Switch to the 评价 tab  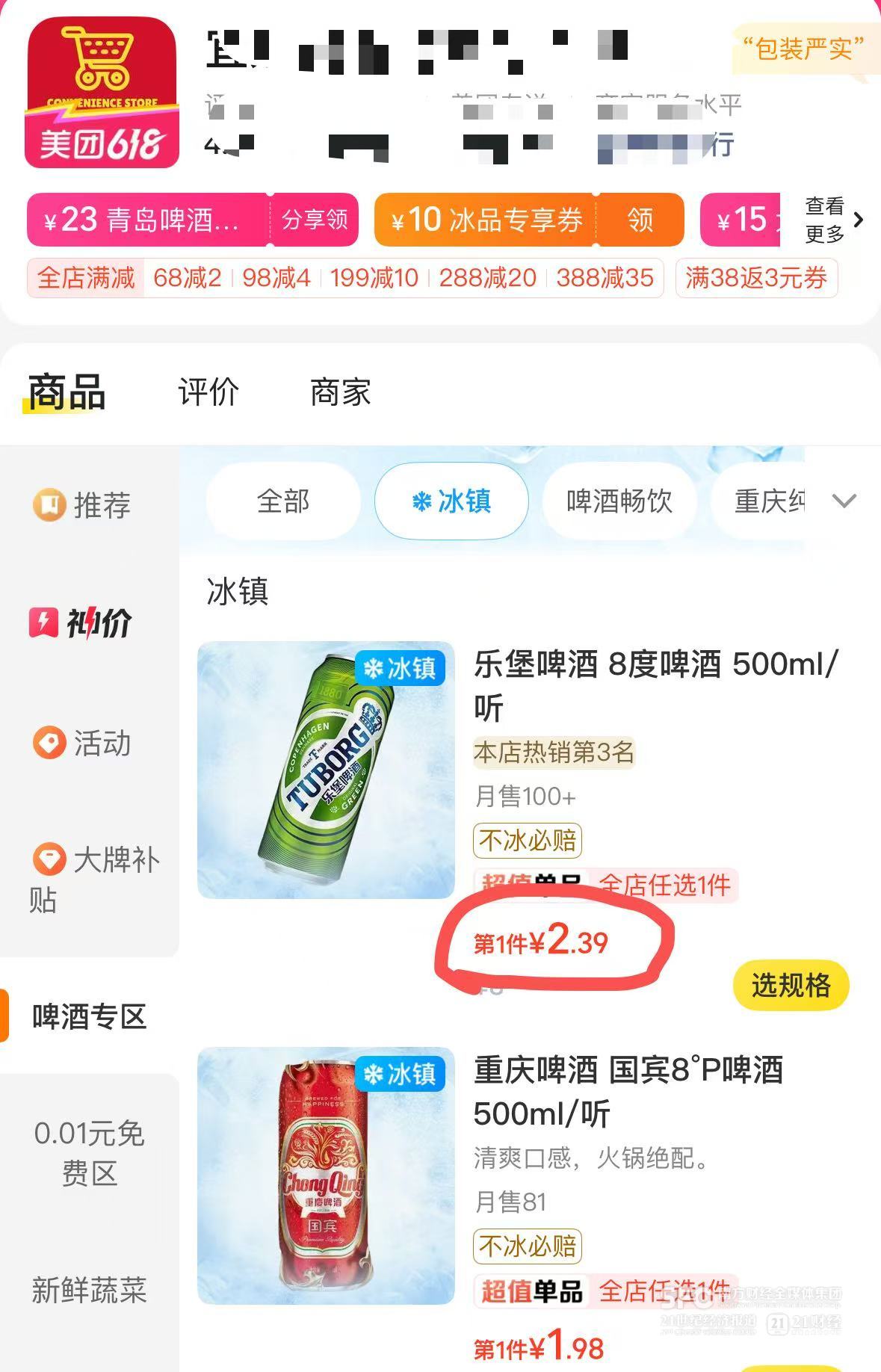pyautogui.click(x=208, y=392)
